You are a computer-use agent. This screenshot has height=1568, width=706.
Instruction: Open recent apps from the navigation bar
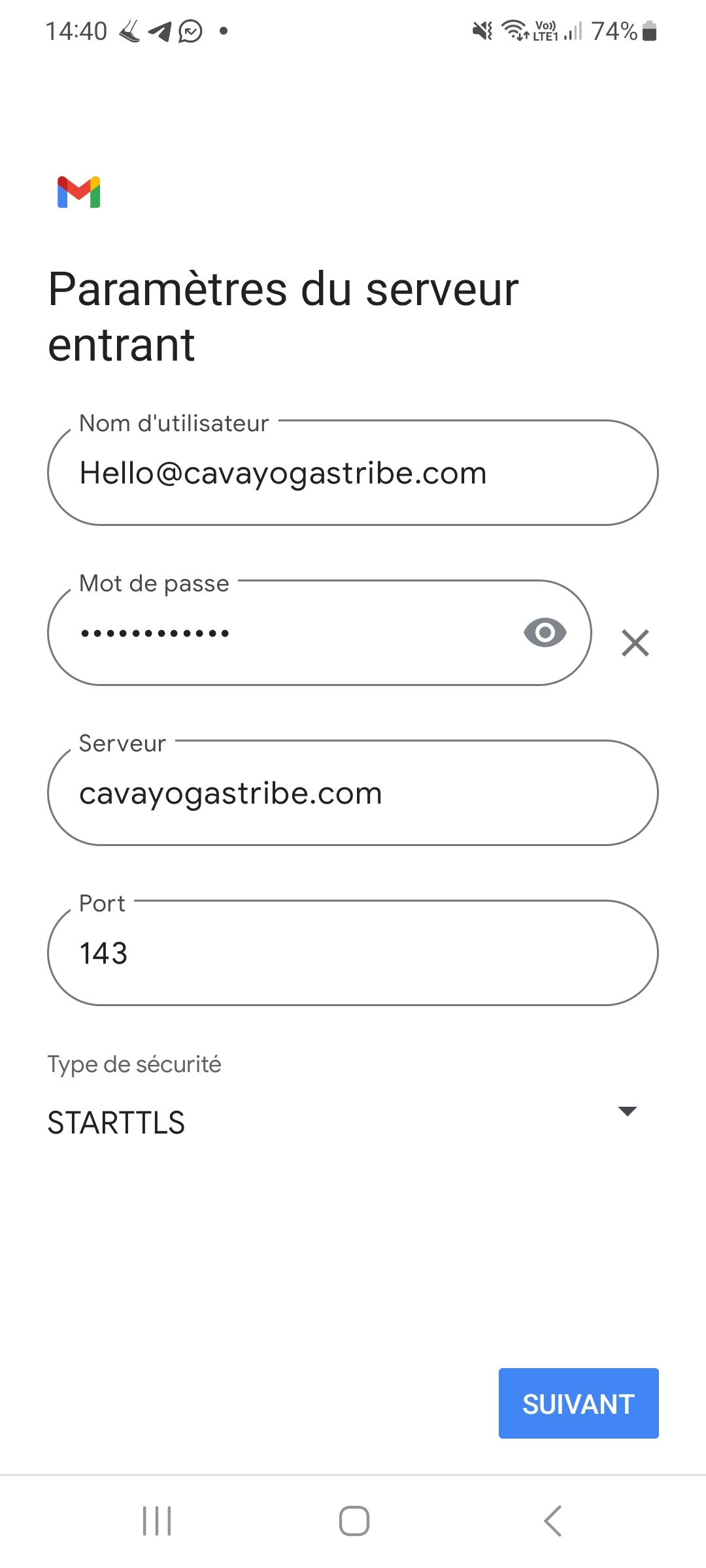157,1521
